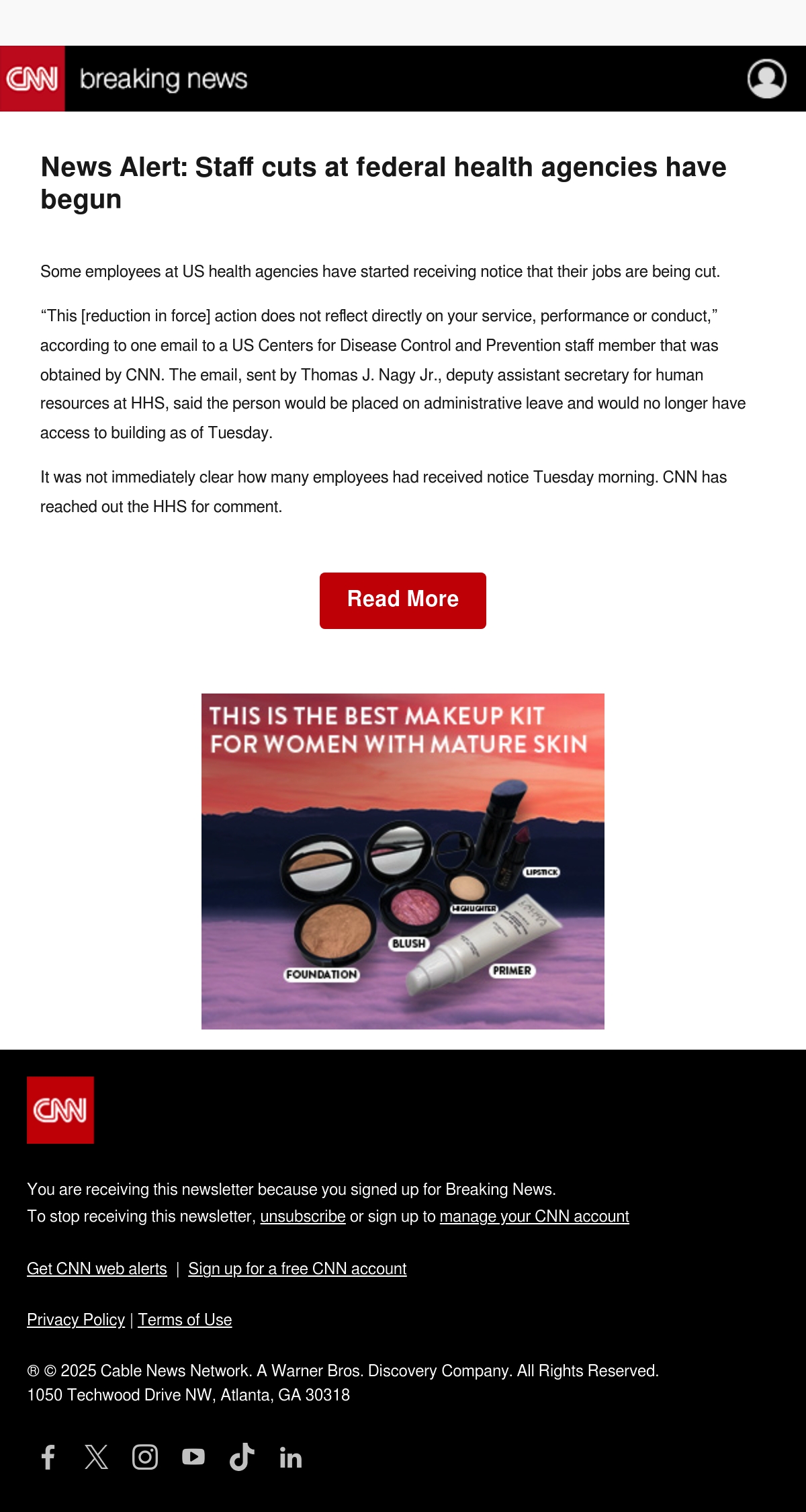Open manage your CNN account link
The height and width of the screenshot is (1512, 806).
pos(534,1216)
